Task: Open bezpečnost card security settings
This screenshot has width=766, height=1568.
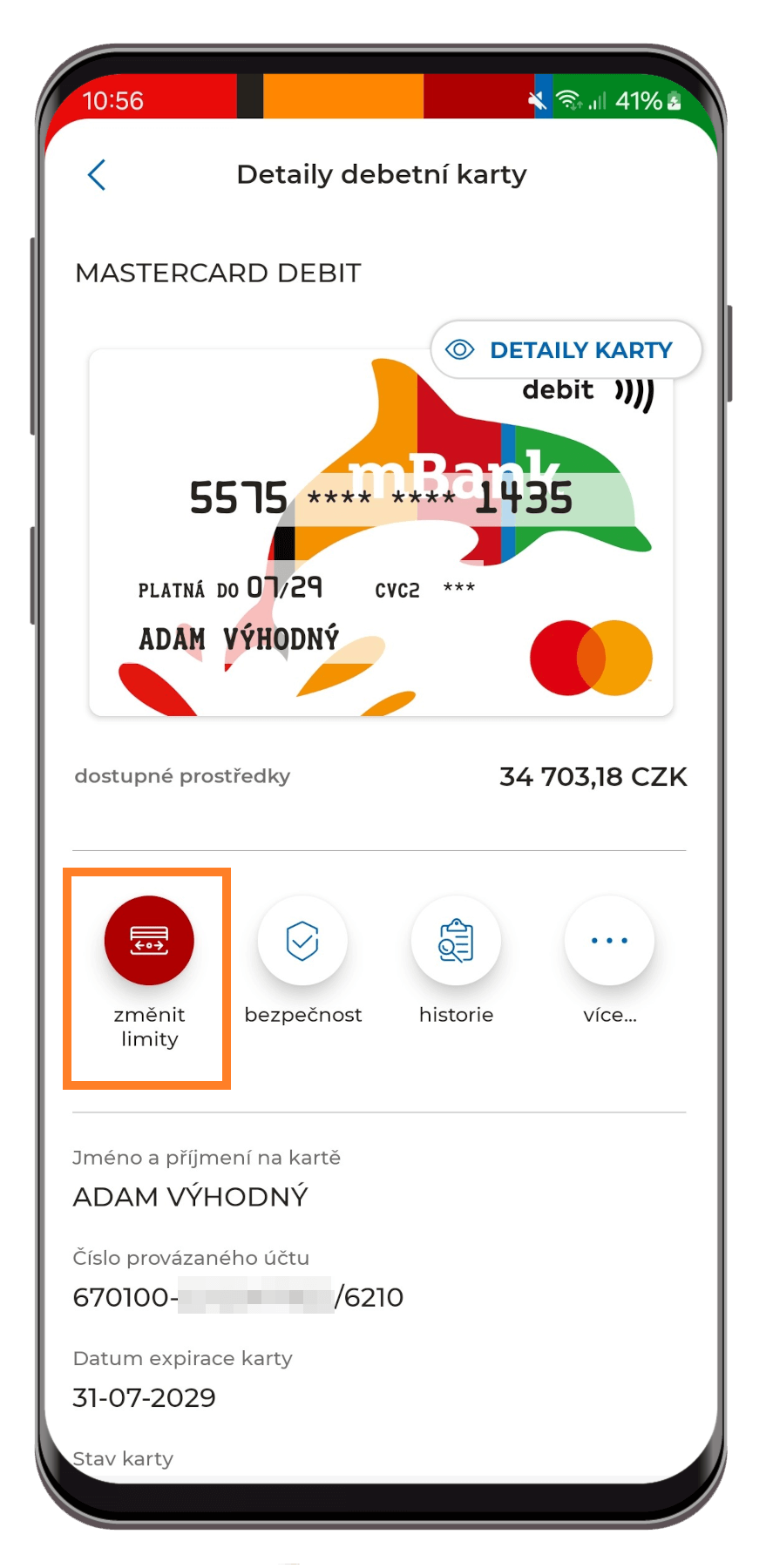Action: pos(302,942)
